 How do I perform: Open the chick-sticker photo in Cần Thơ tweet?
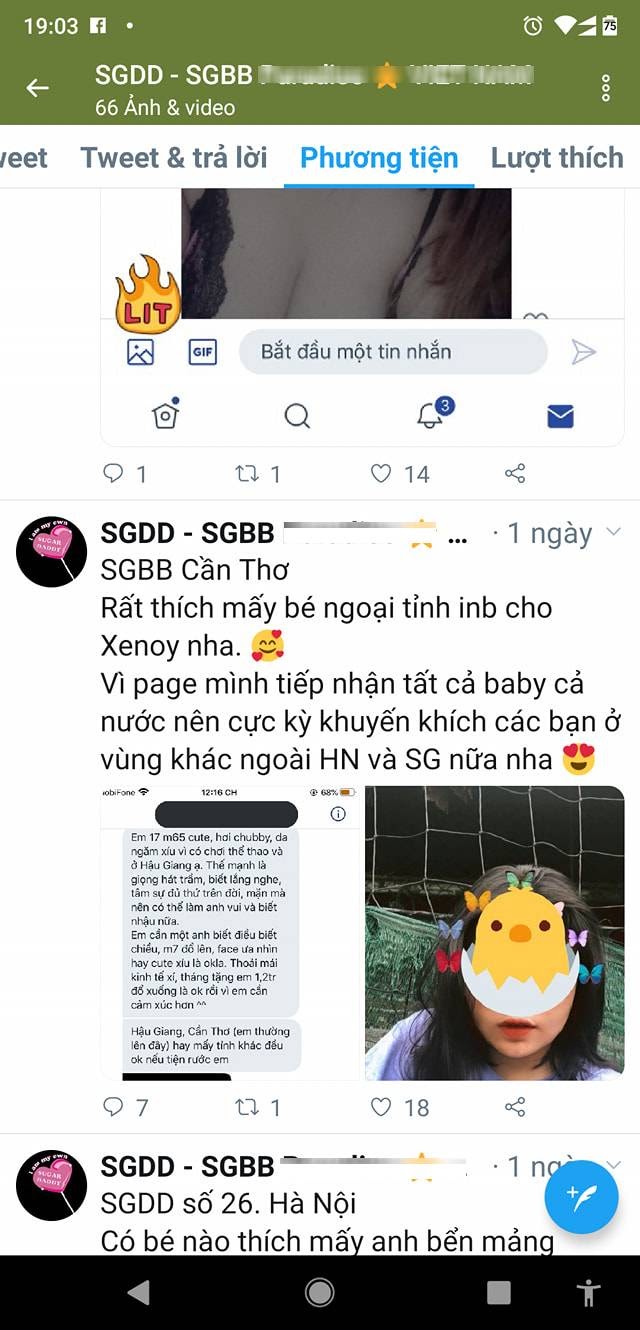click(x=494, y=933)
